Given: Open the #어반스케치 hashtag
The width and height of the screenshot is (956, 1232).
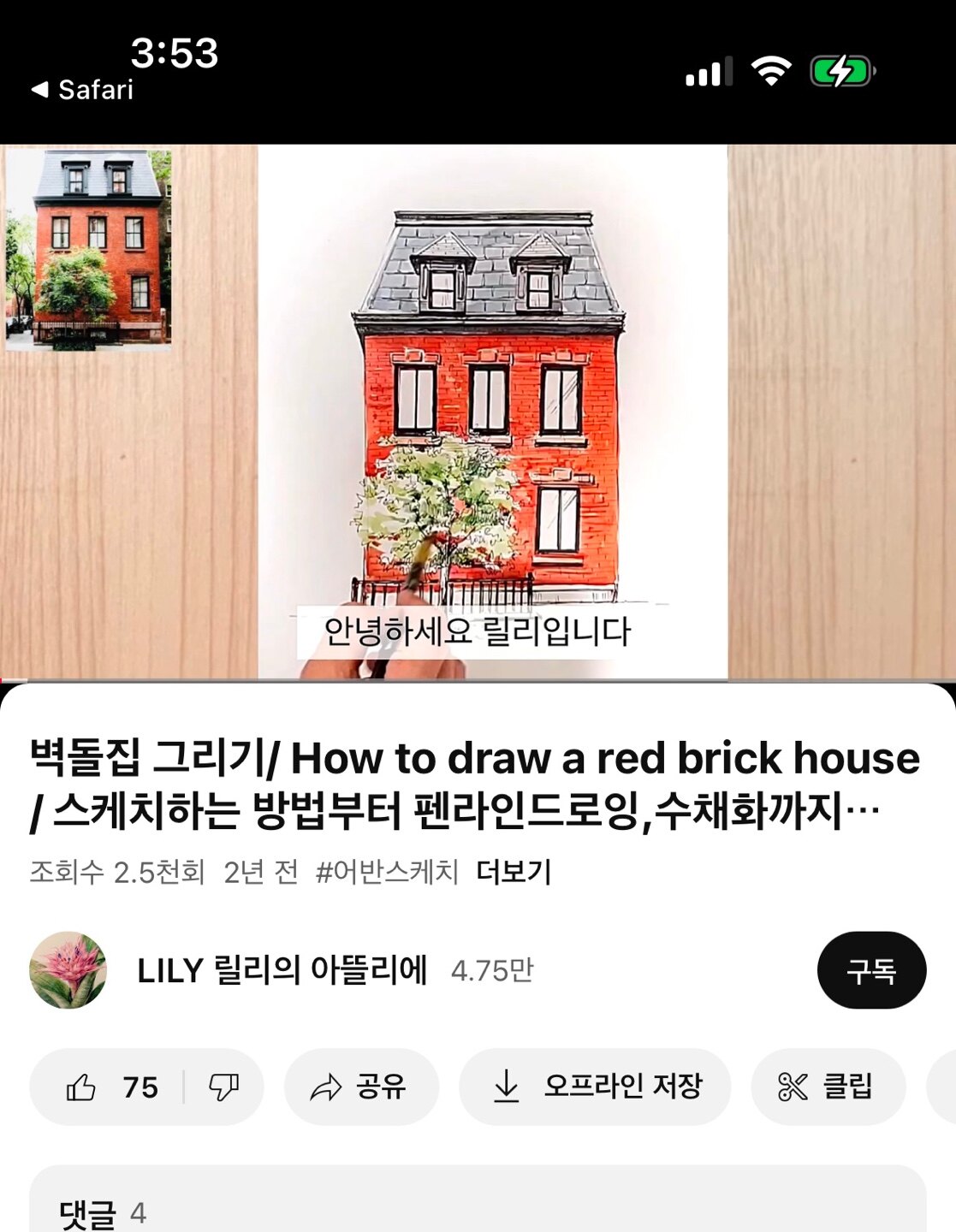Looking at the screenshot, I should [x=387, y=872].
